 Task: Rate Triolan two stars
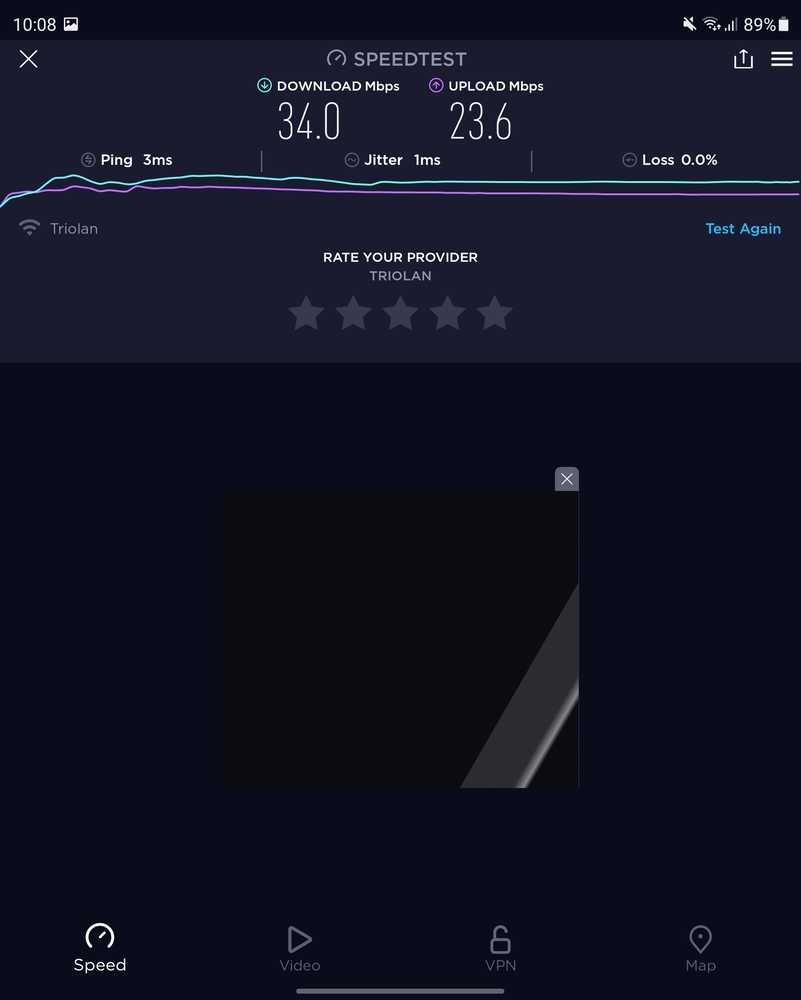click(353, 314)
